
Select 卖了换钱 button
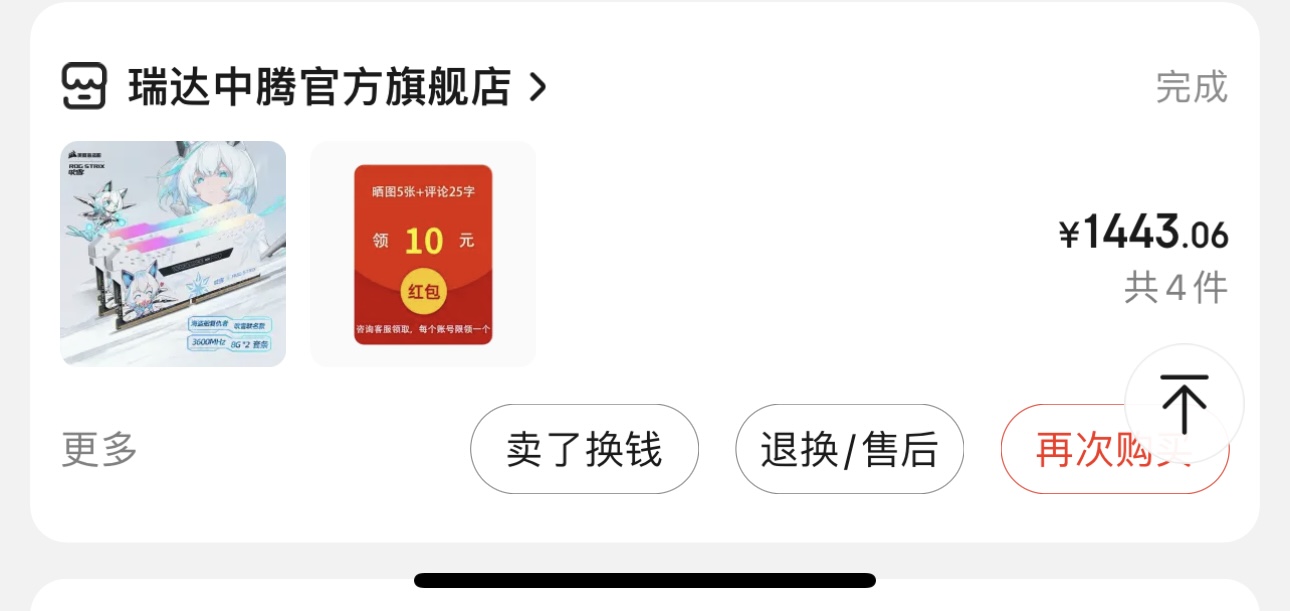point(584,449)
